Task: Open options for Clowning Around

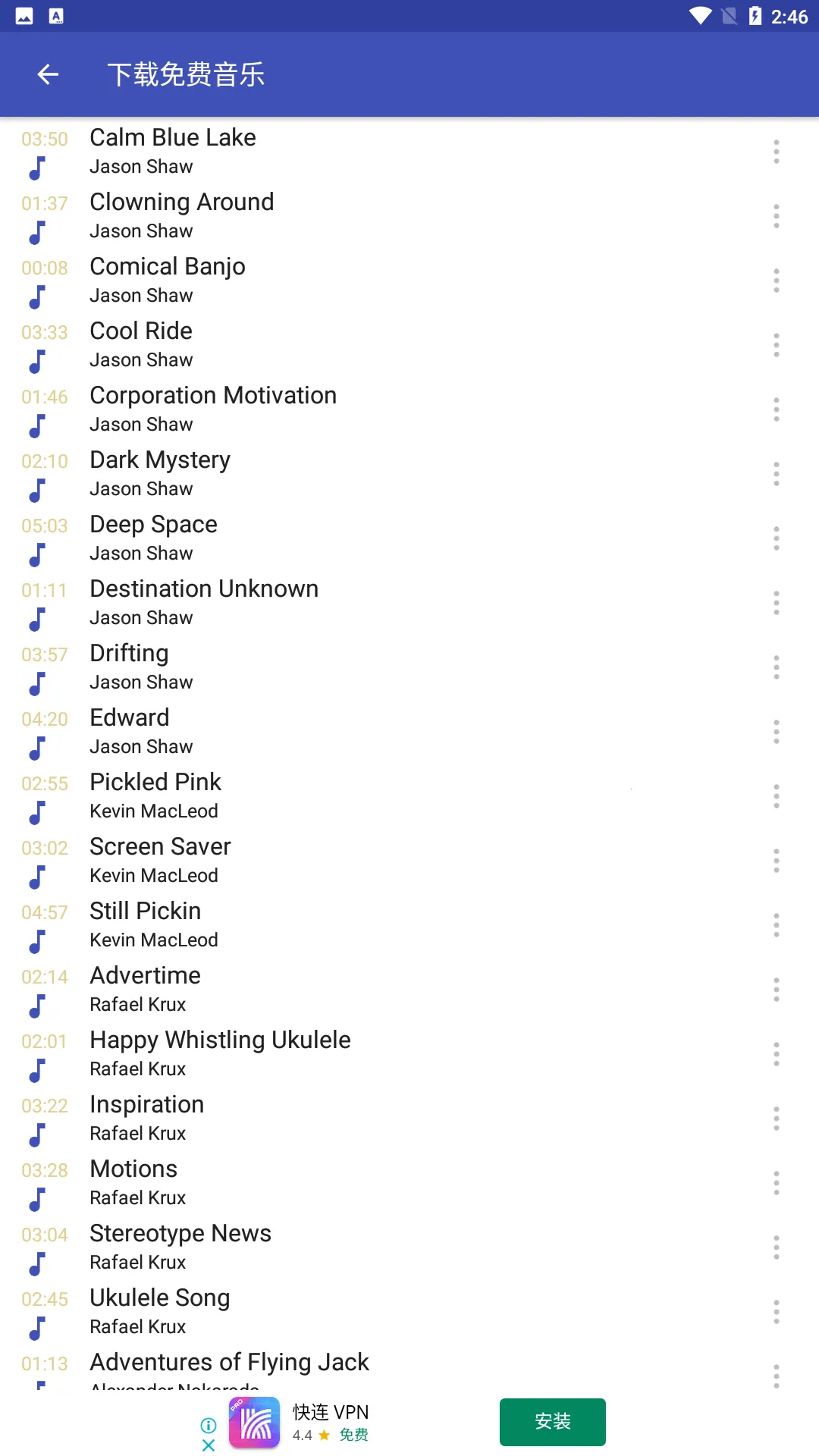Action: 776,216
